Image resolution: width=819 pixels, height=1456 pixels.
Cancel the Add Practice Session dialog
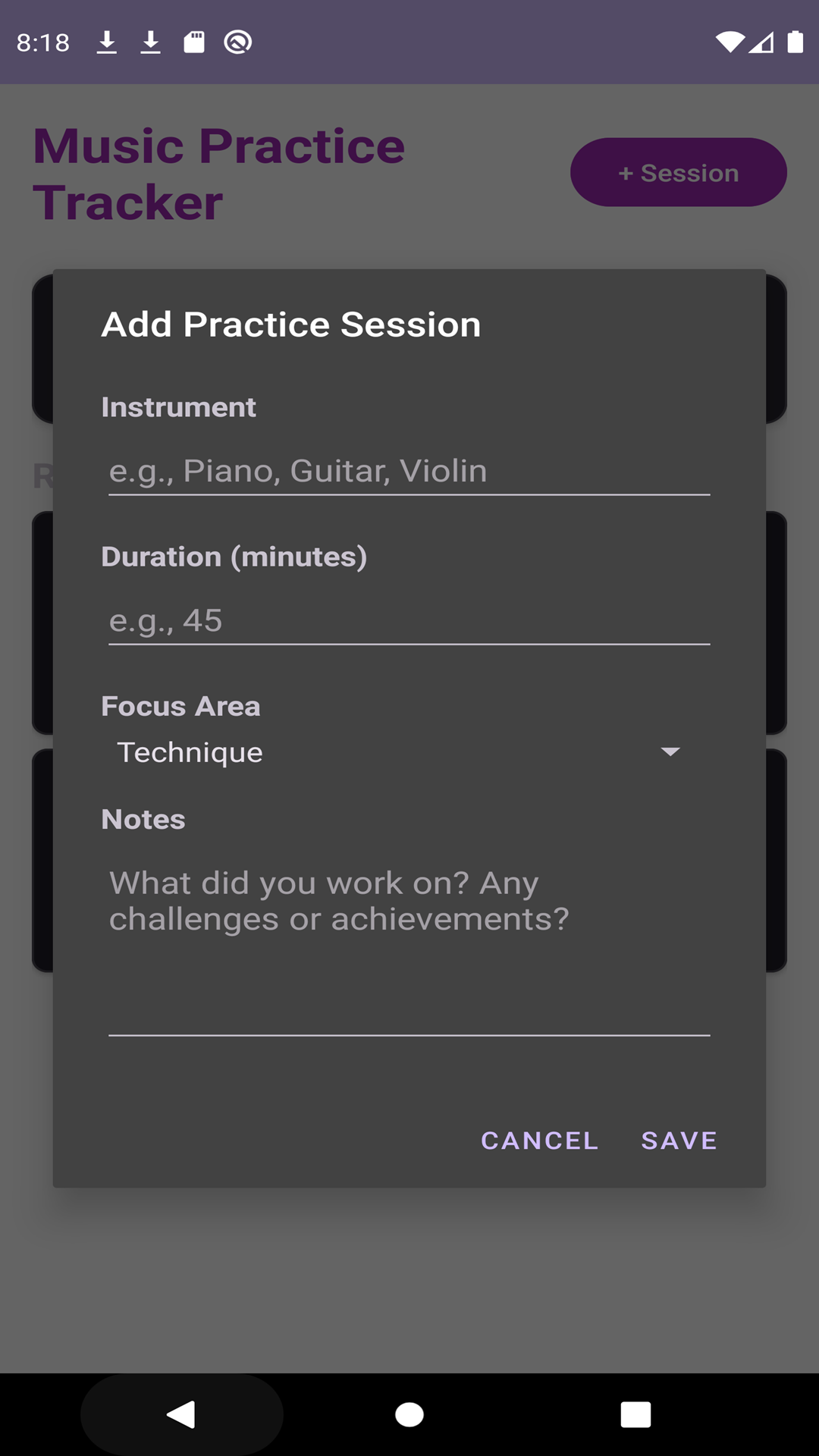(x=539, y=1141)
